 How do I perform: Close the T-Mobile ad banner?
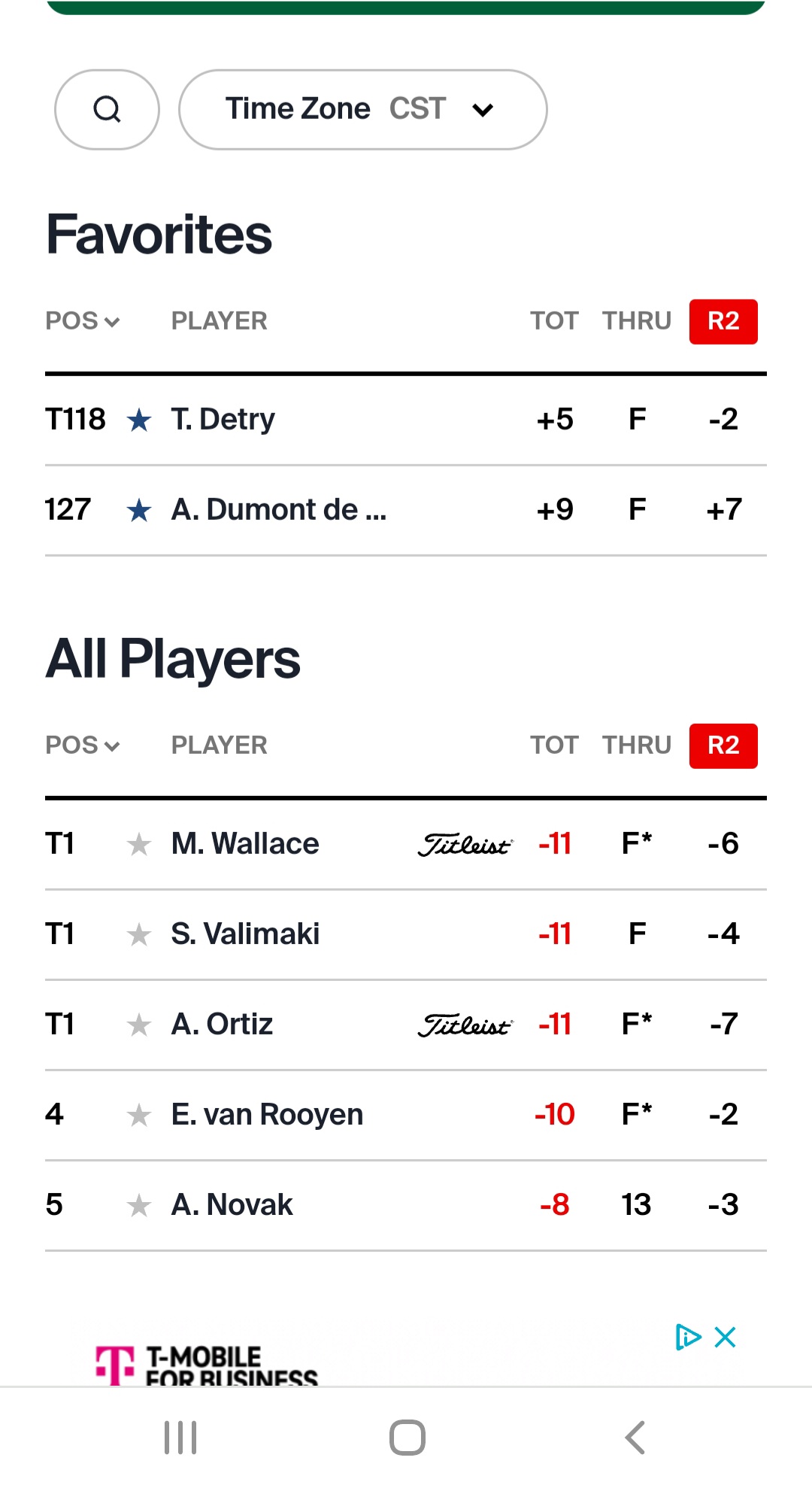[726, 1337]
